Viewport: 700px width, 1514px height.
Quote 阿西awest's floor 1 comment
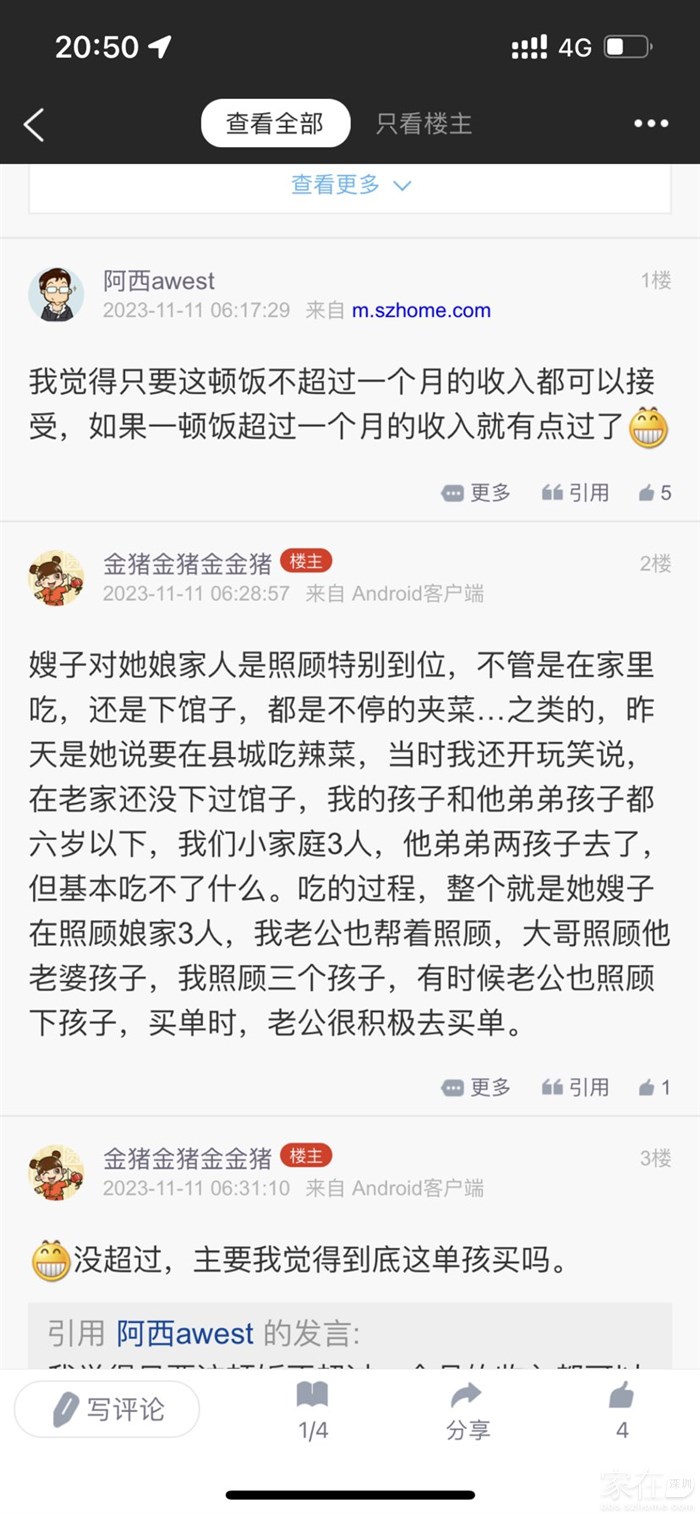click(576, 493)
